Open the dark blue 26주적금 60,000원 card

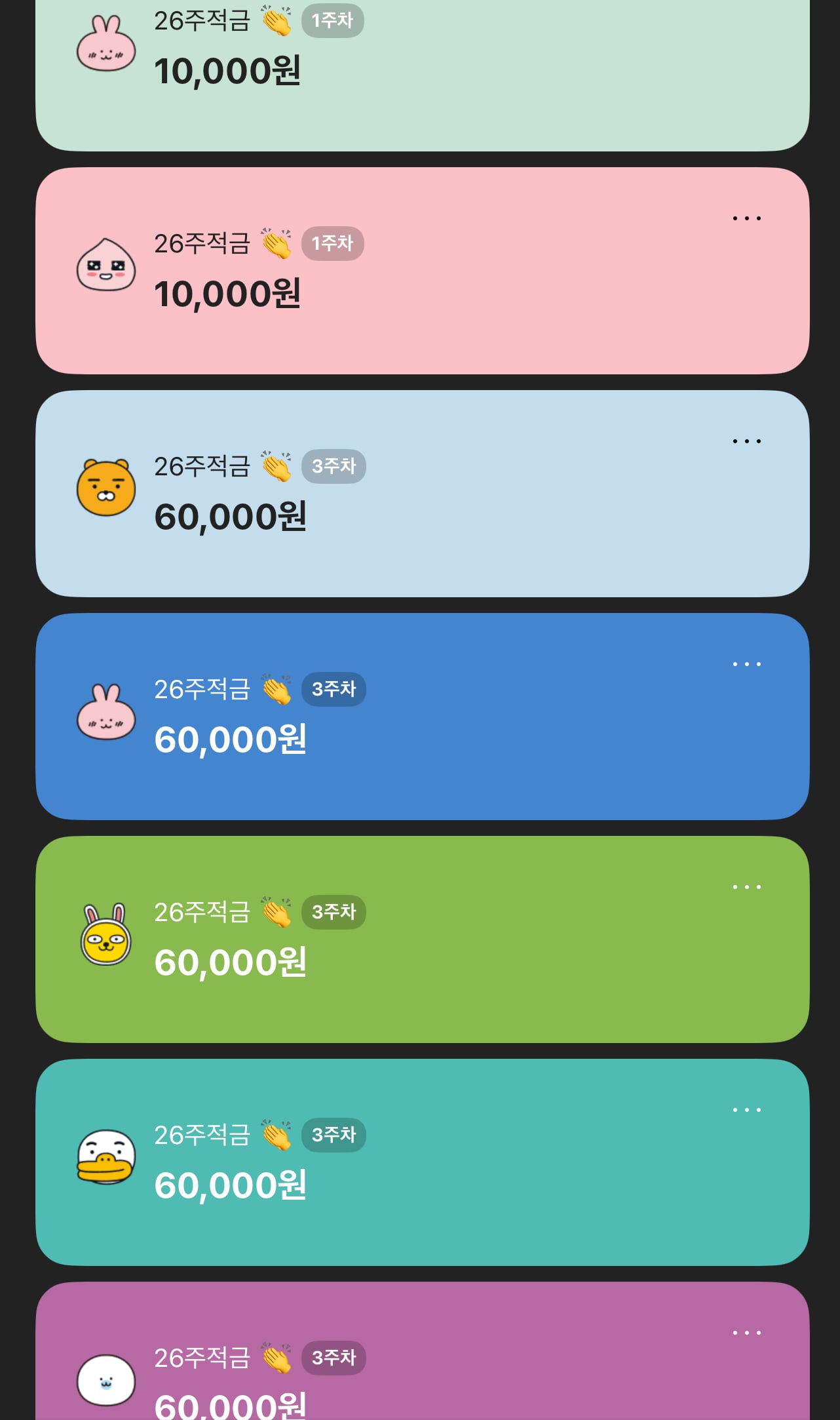pos(423,717)
